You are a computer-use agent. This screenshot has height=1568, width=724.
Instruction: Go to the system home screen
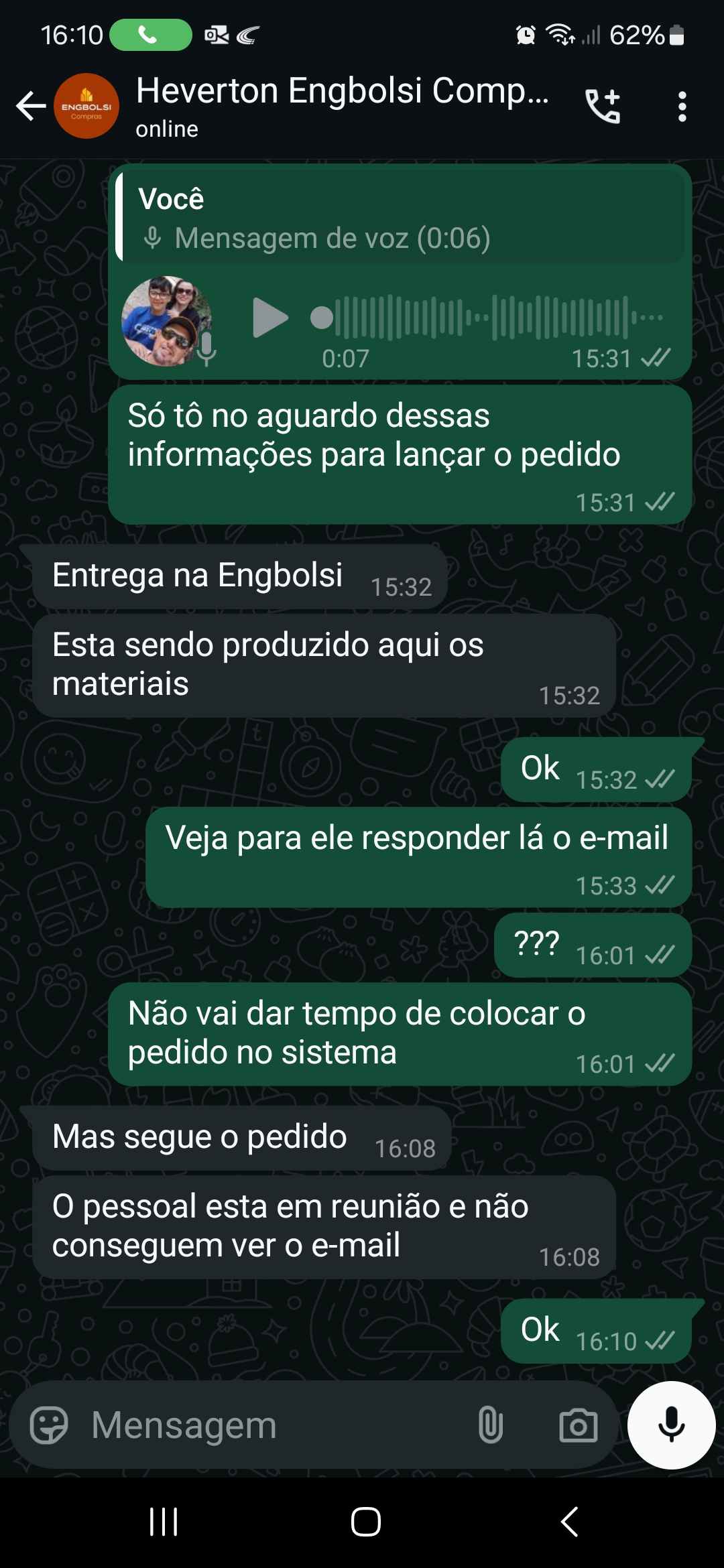click(x=366, y=1521)
